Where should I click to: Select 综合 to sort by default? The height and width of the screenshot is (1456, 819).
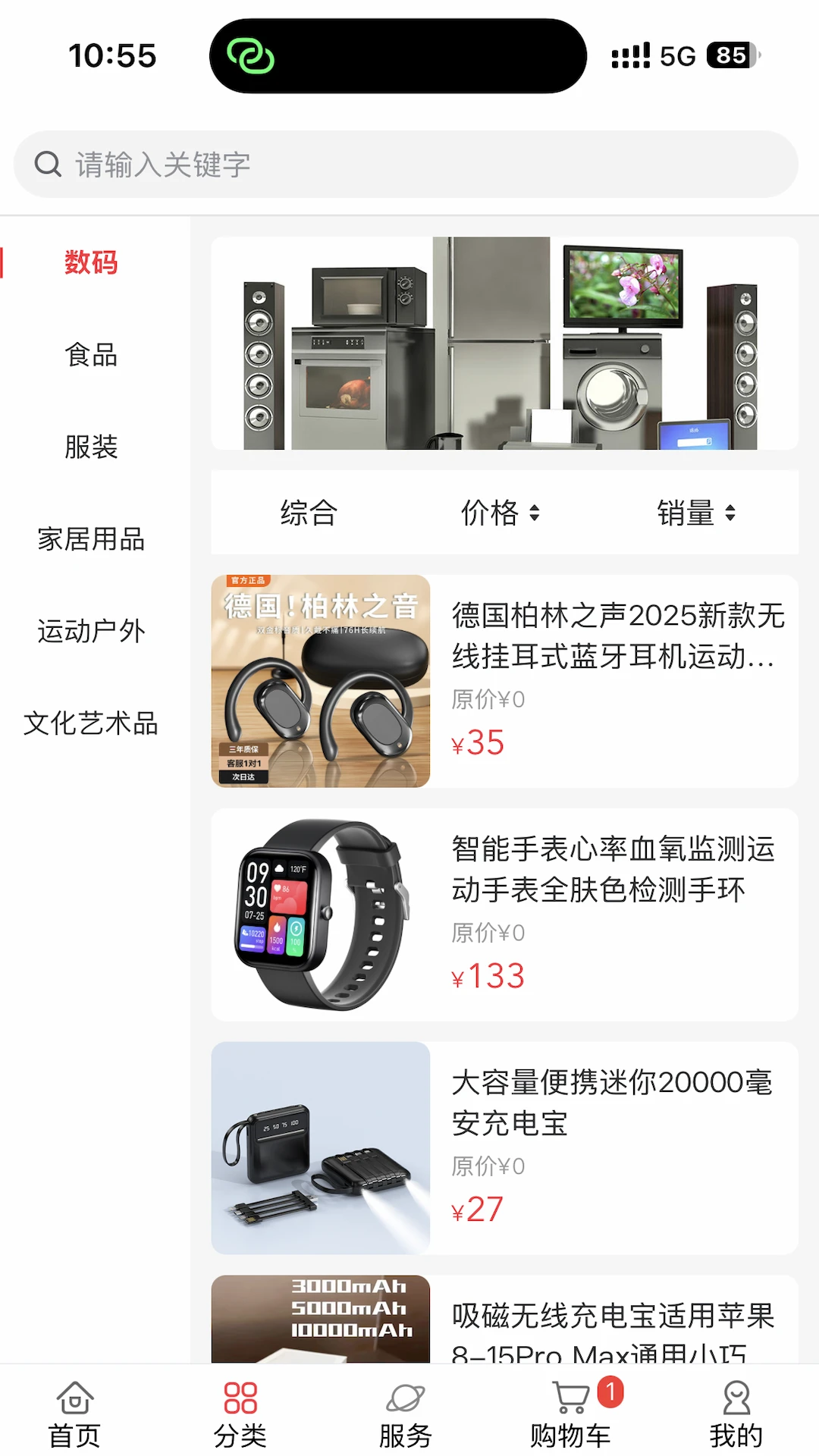(308, 513)
